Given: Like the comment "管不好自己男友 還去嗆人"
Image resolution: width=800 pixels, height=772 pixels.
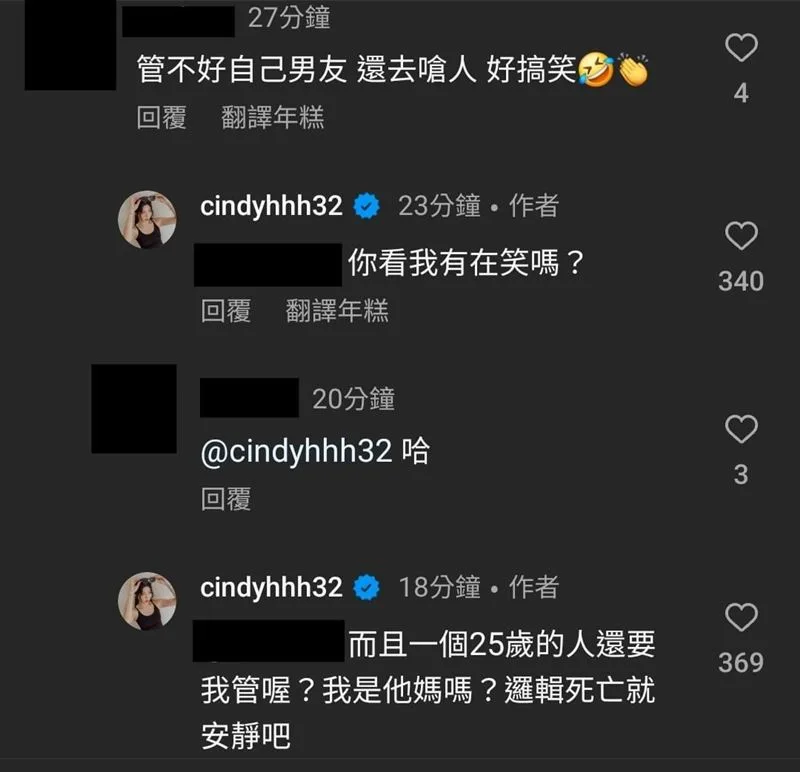Looking at the screenshot, I should coord(741,48).
